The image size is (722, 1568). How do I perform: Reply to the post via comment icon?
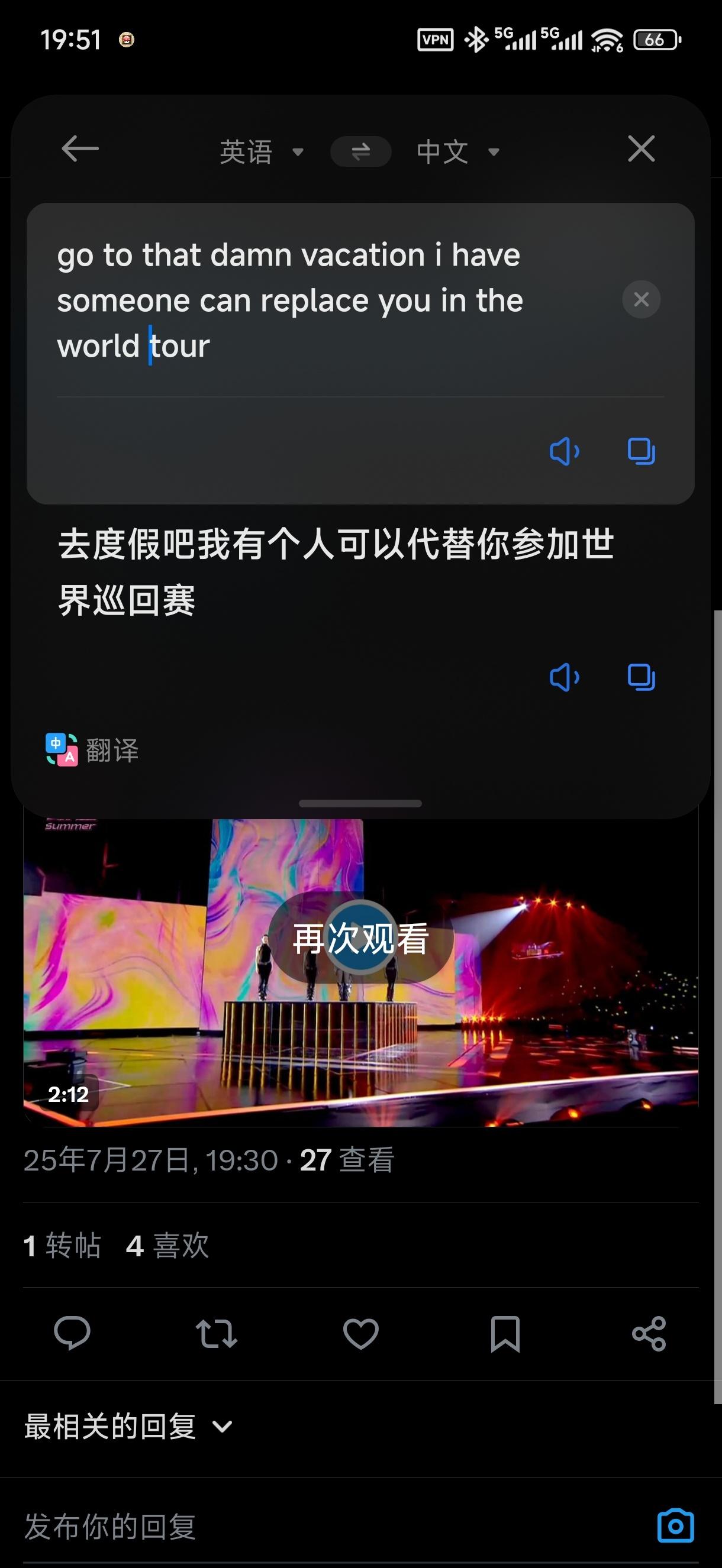[72, 1334]
